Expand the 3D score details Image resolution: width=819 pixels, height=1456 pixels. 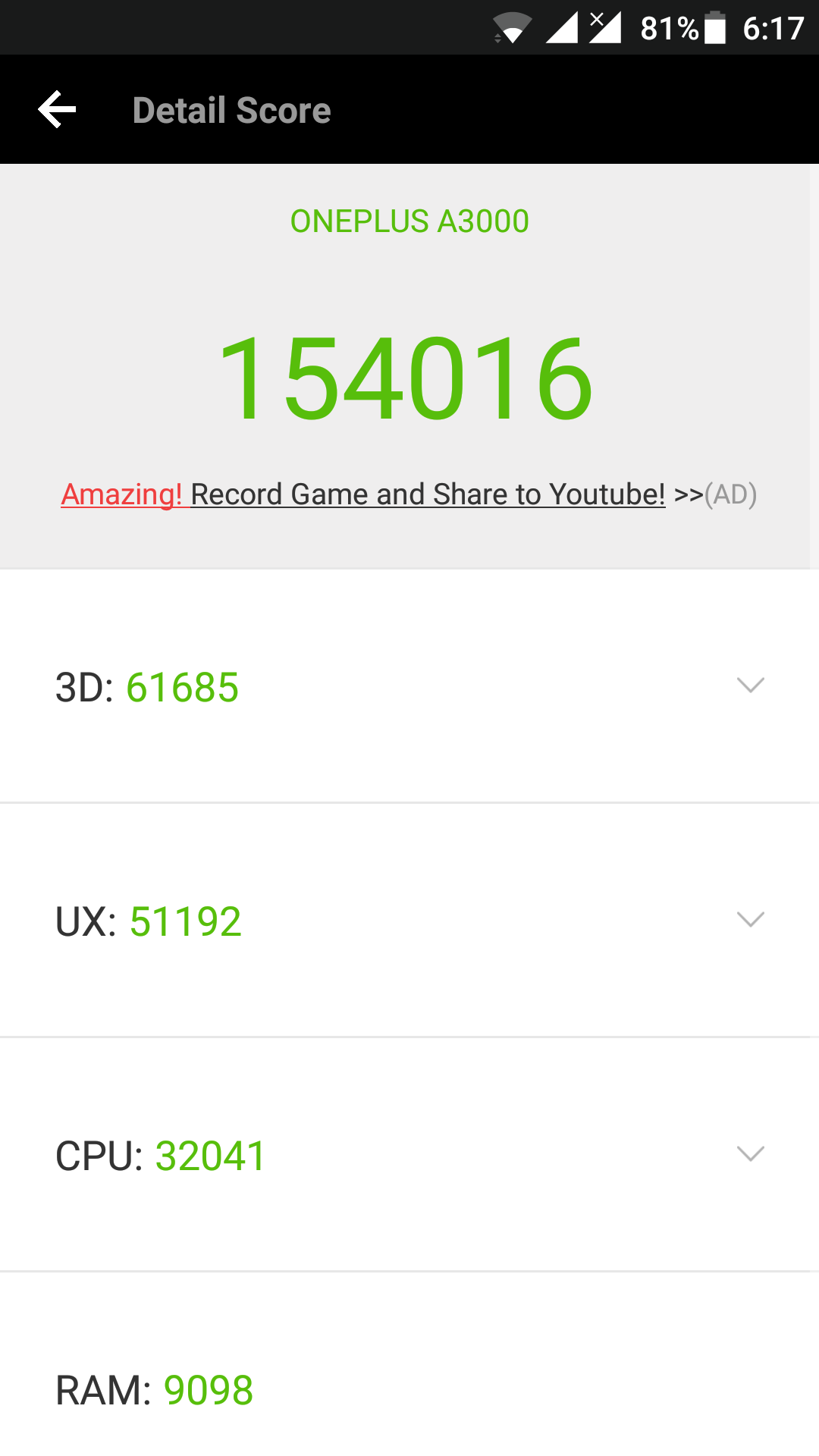(749, 686)
